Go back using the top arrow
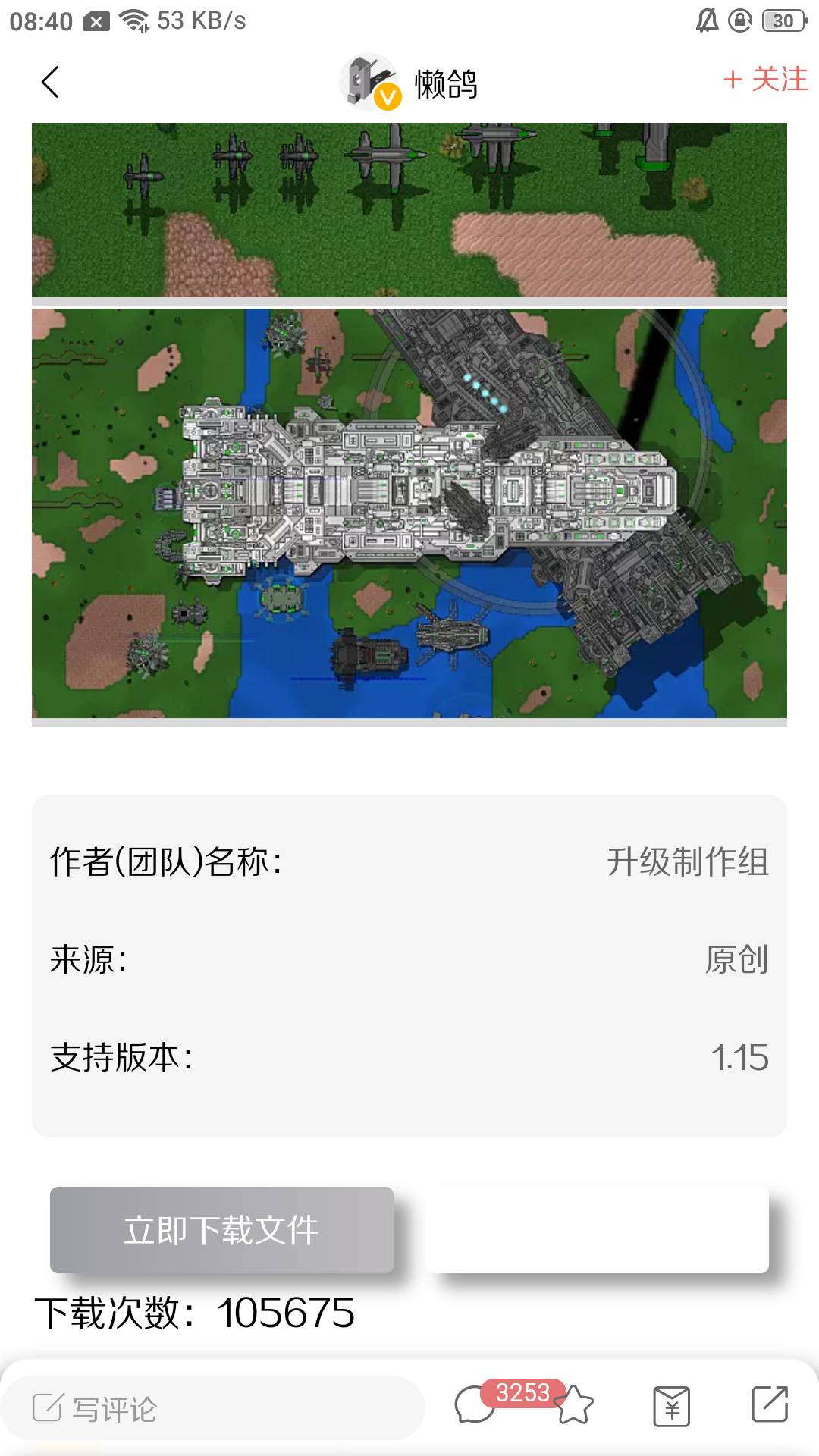The width and height of the screenshot is (819, 1456). point(50,82)
